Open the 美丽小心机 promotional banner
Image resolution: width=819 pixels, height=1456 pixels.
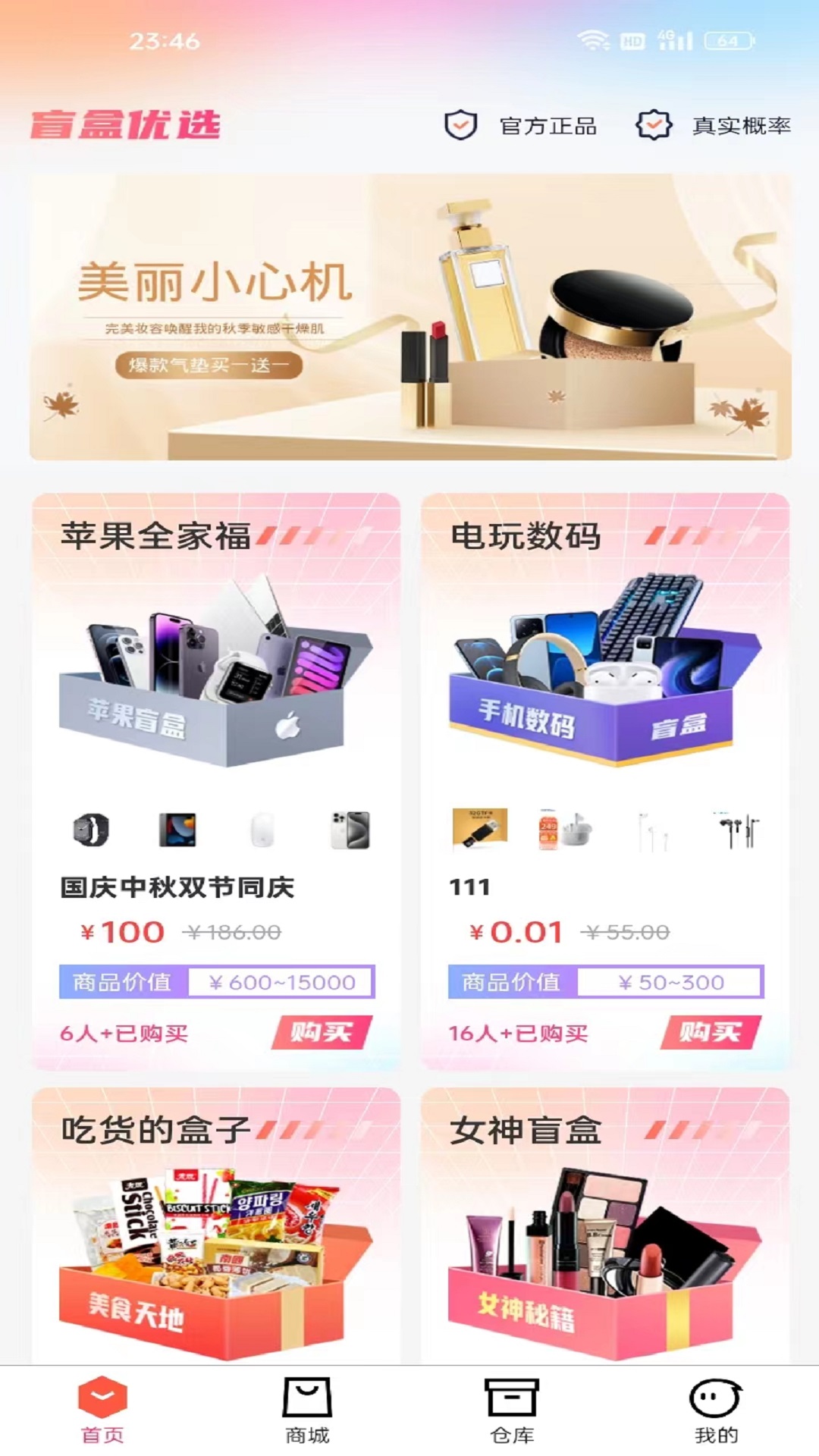[409, 317]
